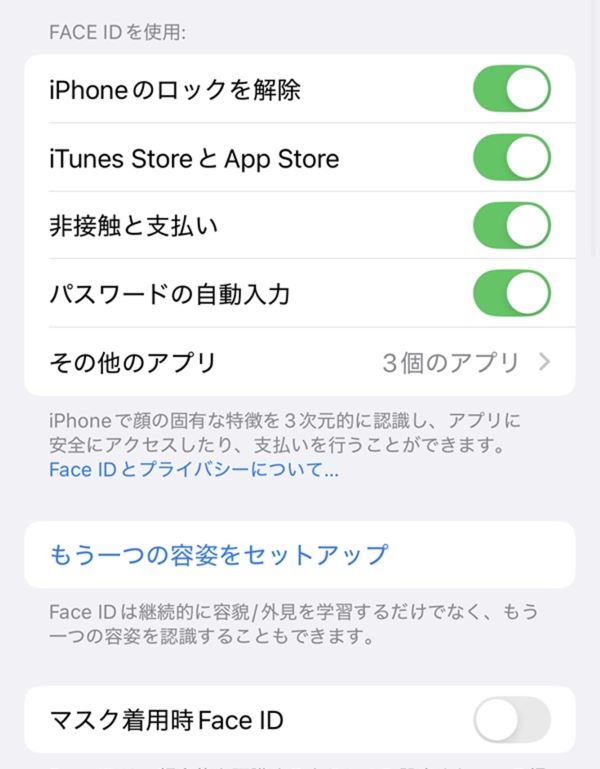The image size is (600, 769).
Task: Disable the iTunes Store と App Store switch
Action: tap(511, 157)
